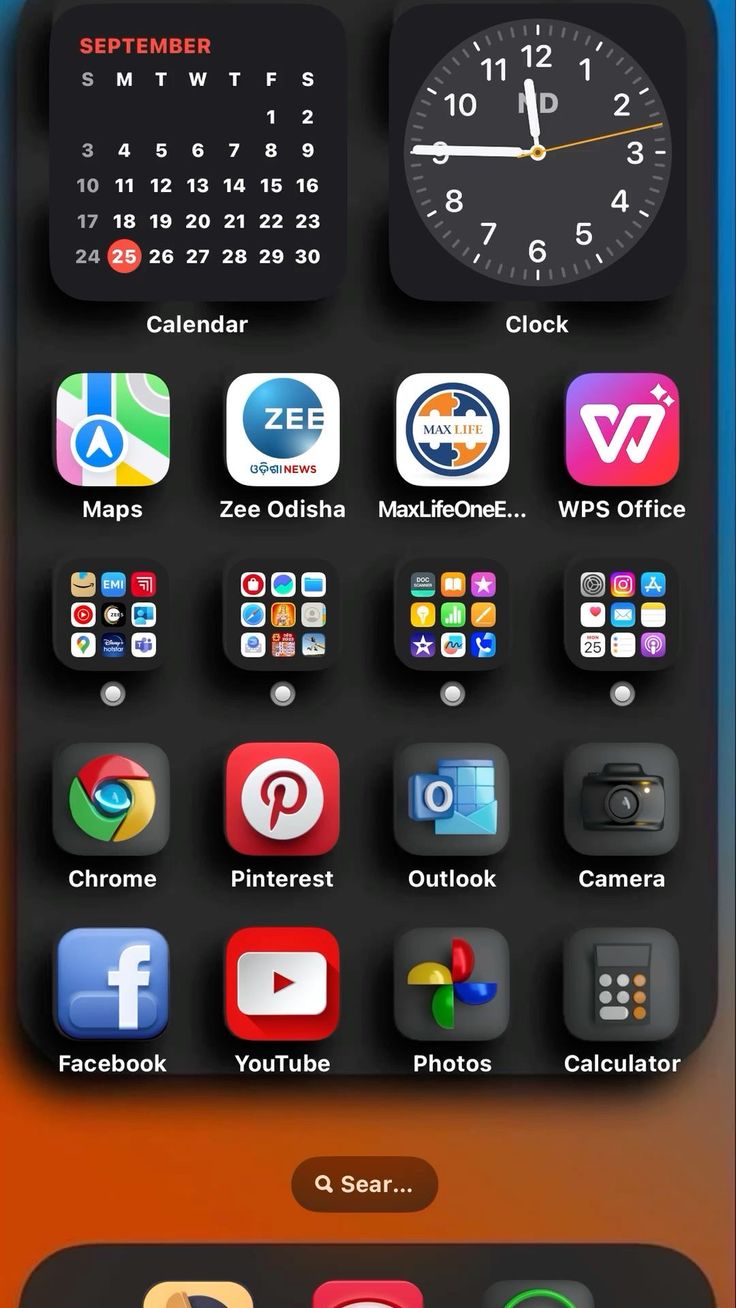
Task: Tap the Search pill above the dock
Action: pyautogui.click(x=365, y=1185)
